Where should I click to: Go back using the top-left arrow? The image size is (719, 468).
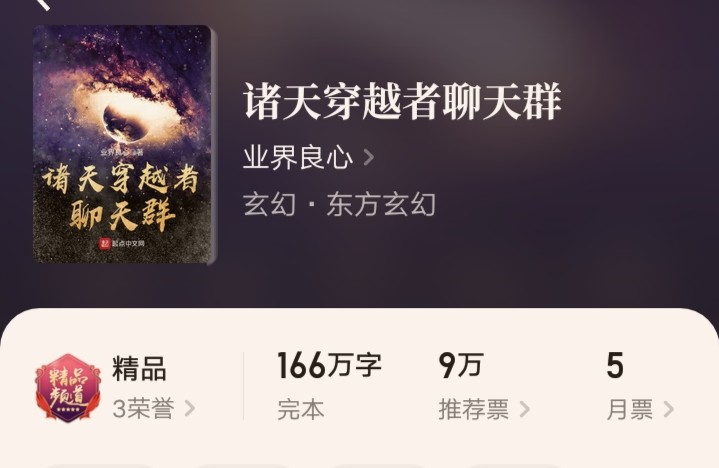(x=42, y=4)
